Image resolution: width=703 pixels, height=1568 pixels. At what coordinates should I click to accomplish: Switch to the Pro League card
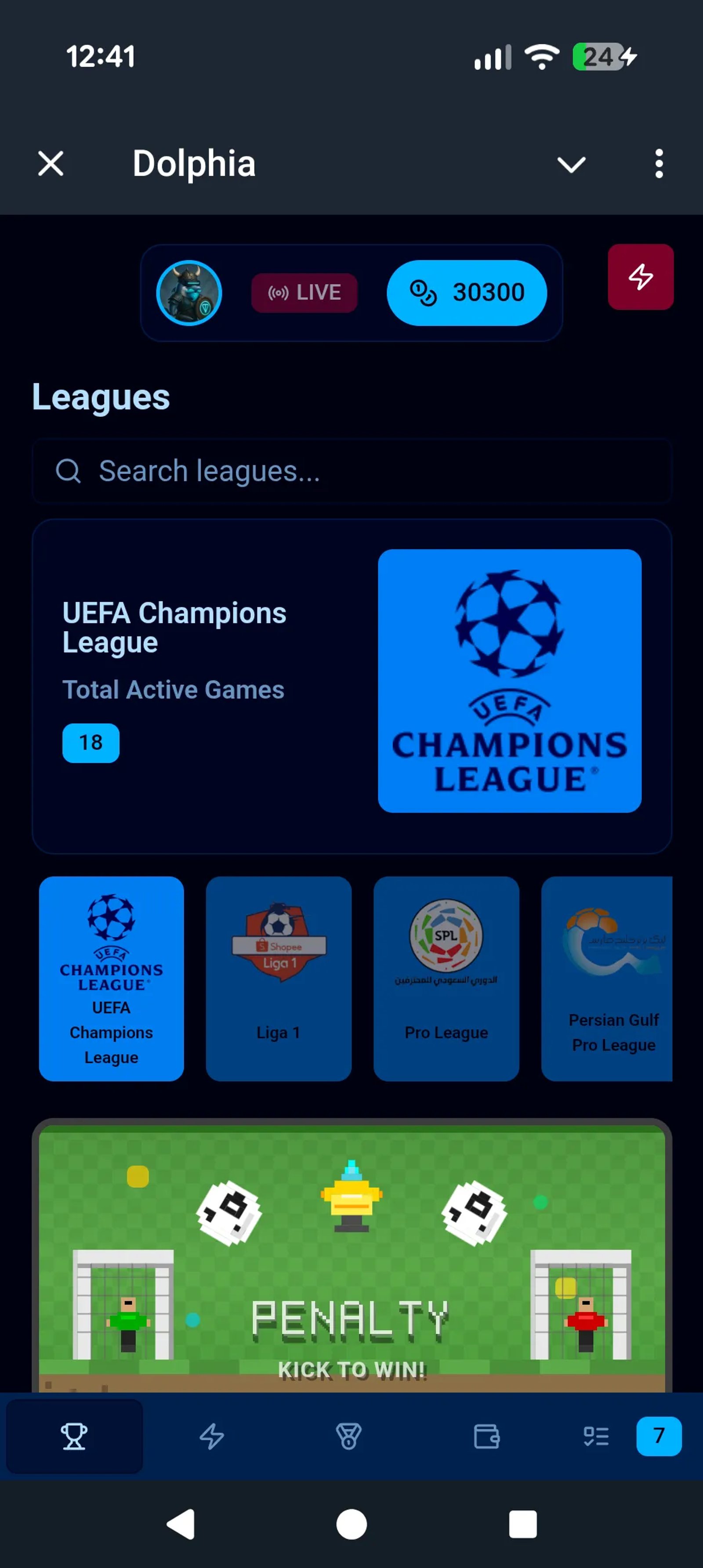(x=446, y=977)
